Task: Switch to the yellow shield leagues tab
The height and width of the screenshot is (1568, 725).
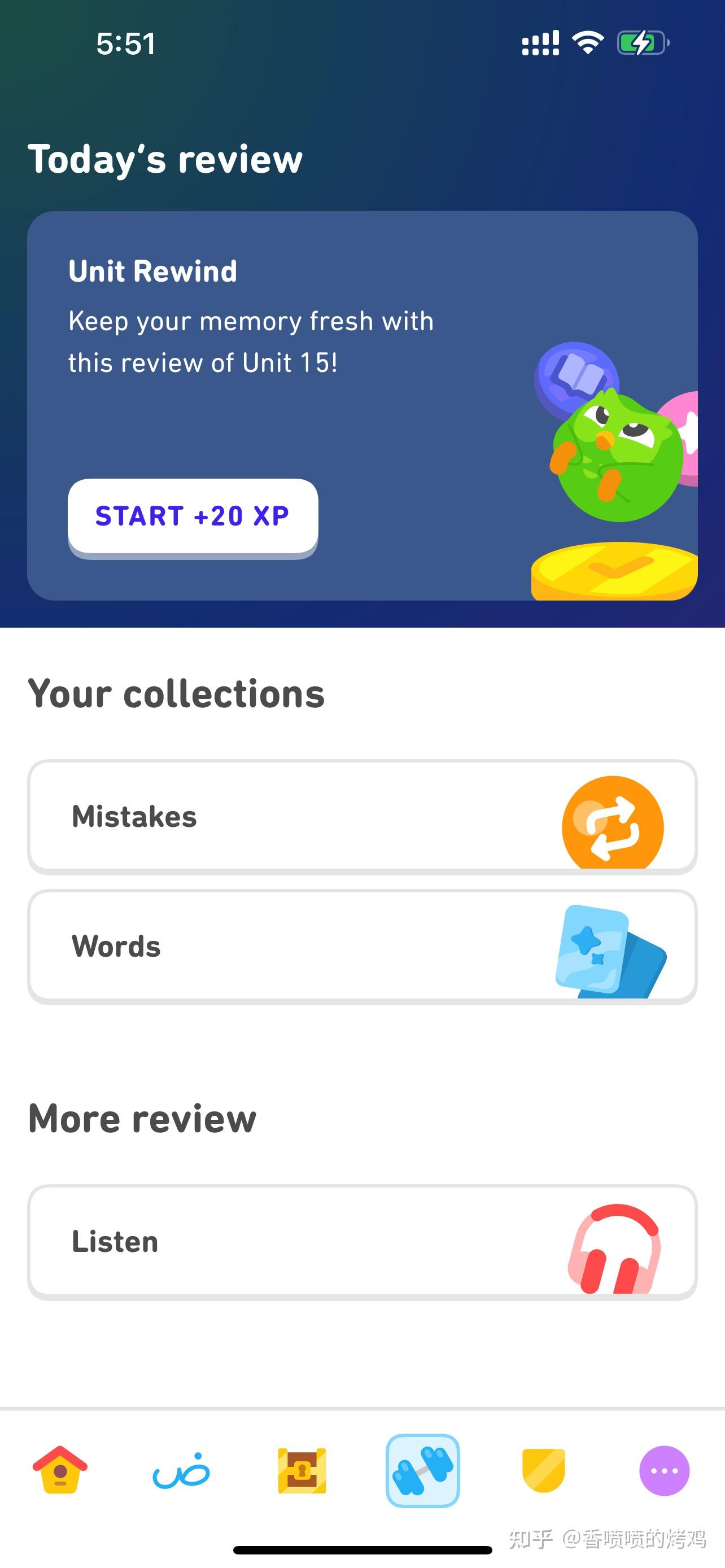Action: [544, 1470]
